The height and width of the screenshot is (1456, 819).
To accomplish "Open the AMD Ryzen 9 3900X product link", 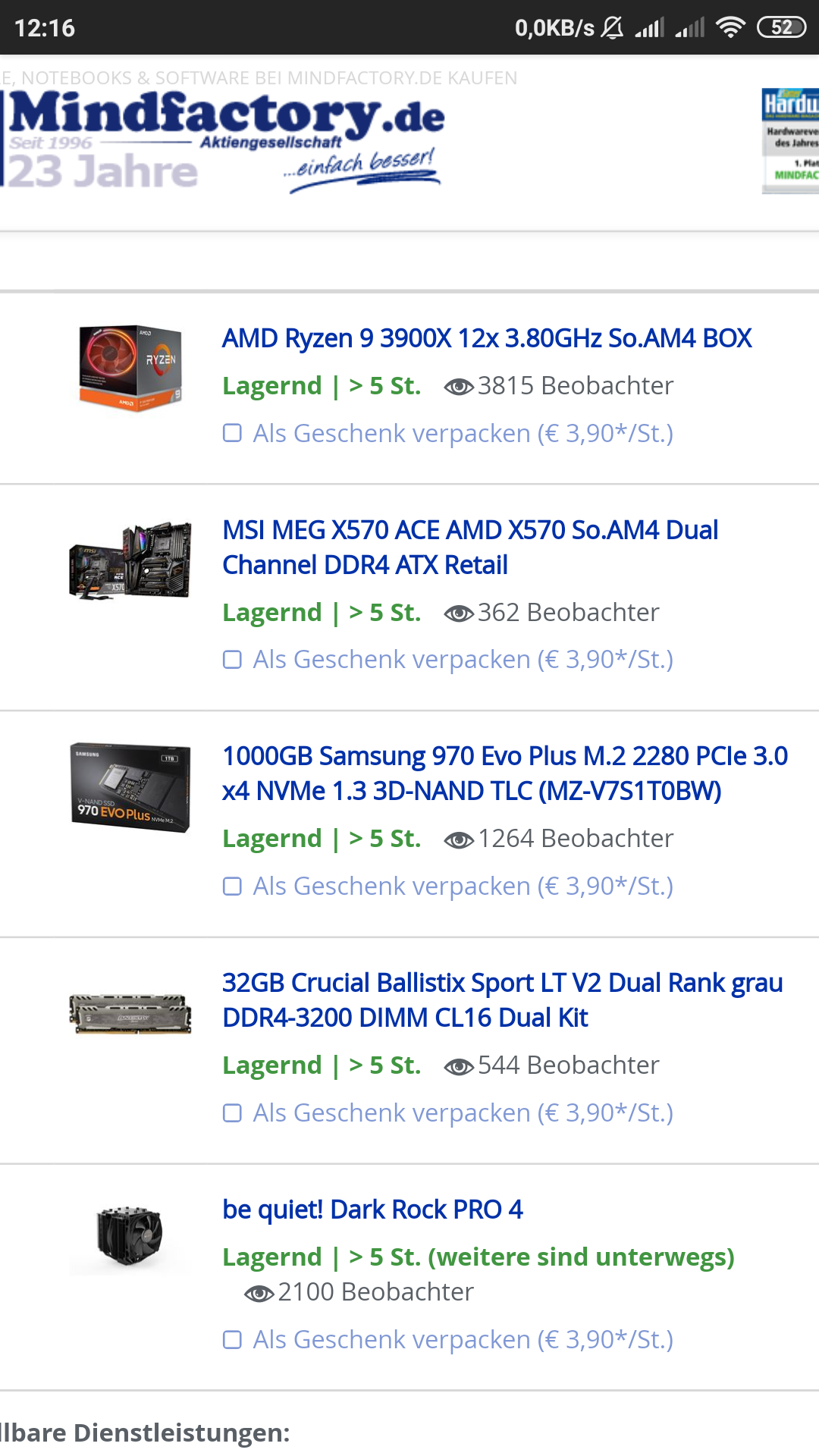I will pos(486,338).
